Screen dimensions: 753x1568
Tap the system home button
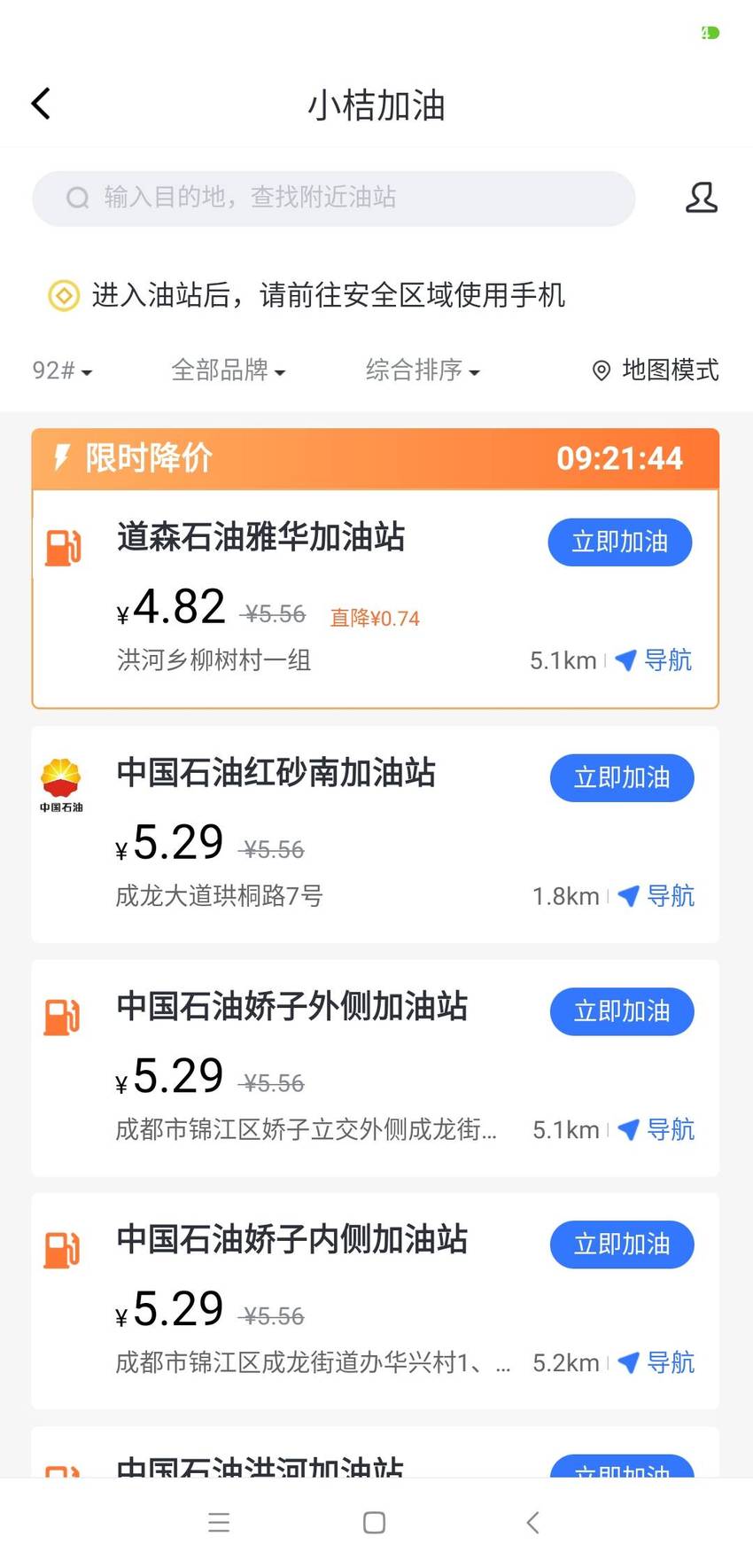click(x=375, y=1523)
